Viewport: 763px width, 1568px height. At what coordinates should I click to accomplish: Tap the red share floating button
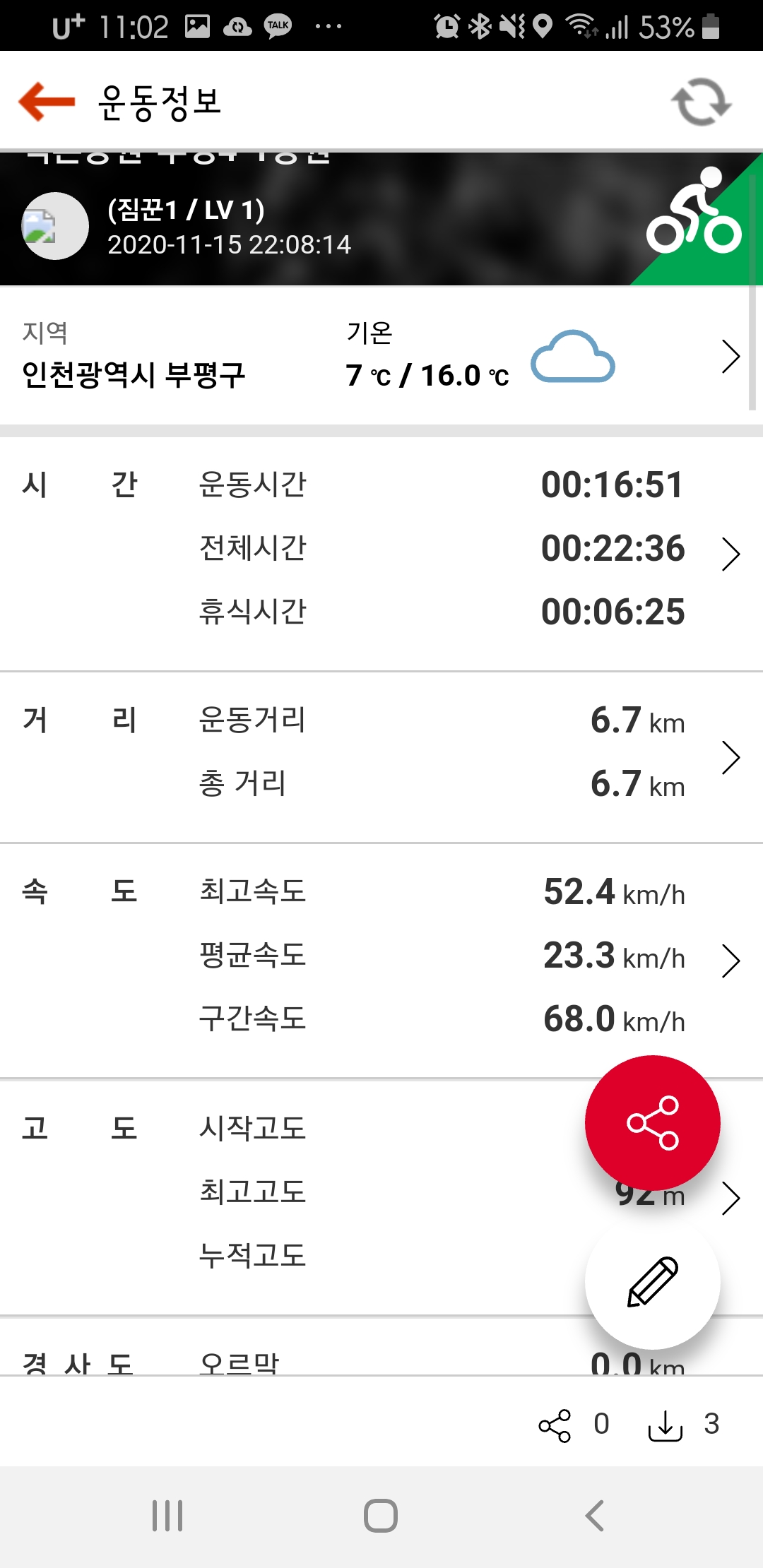pos(652,1122)
